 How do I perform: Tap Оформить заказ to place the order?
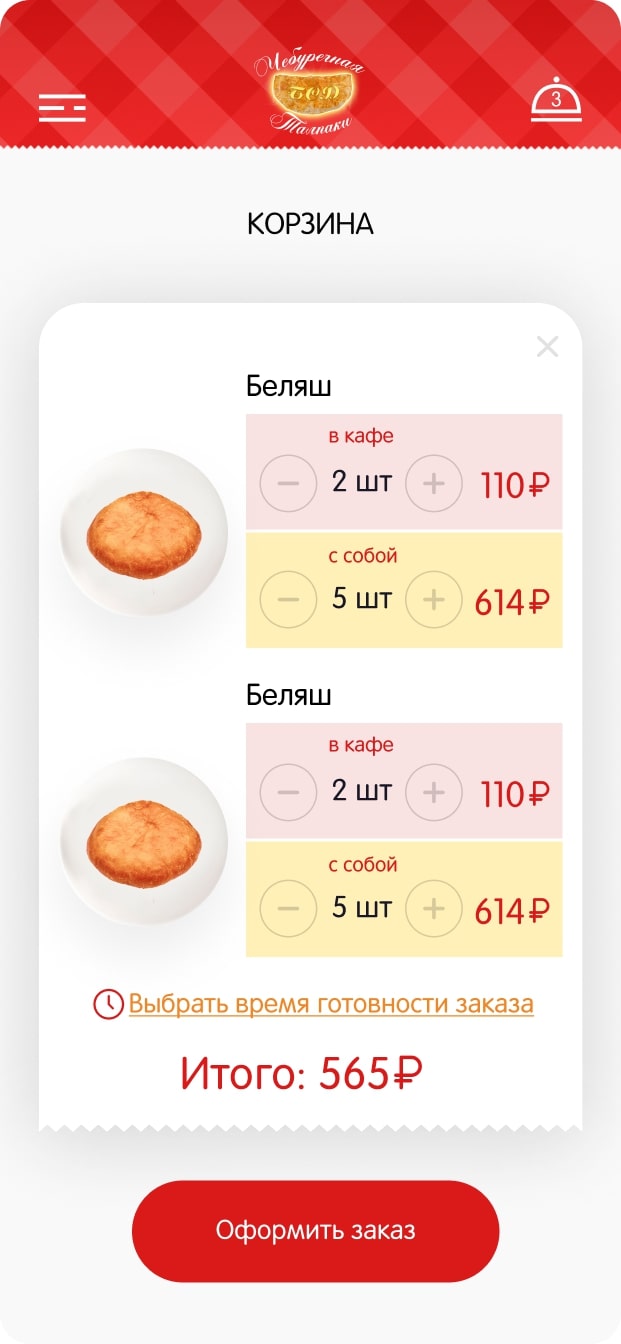point(315,1231)
